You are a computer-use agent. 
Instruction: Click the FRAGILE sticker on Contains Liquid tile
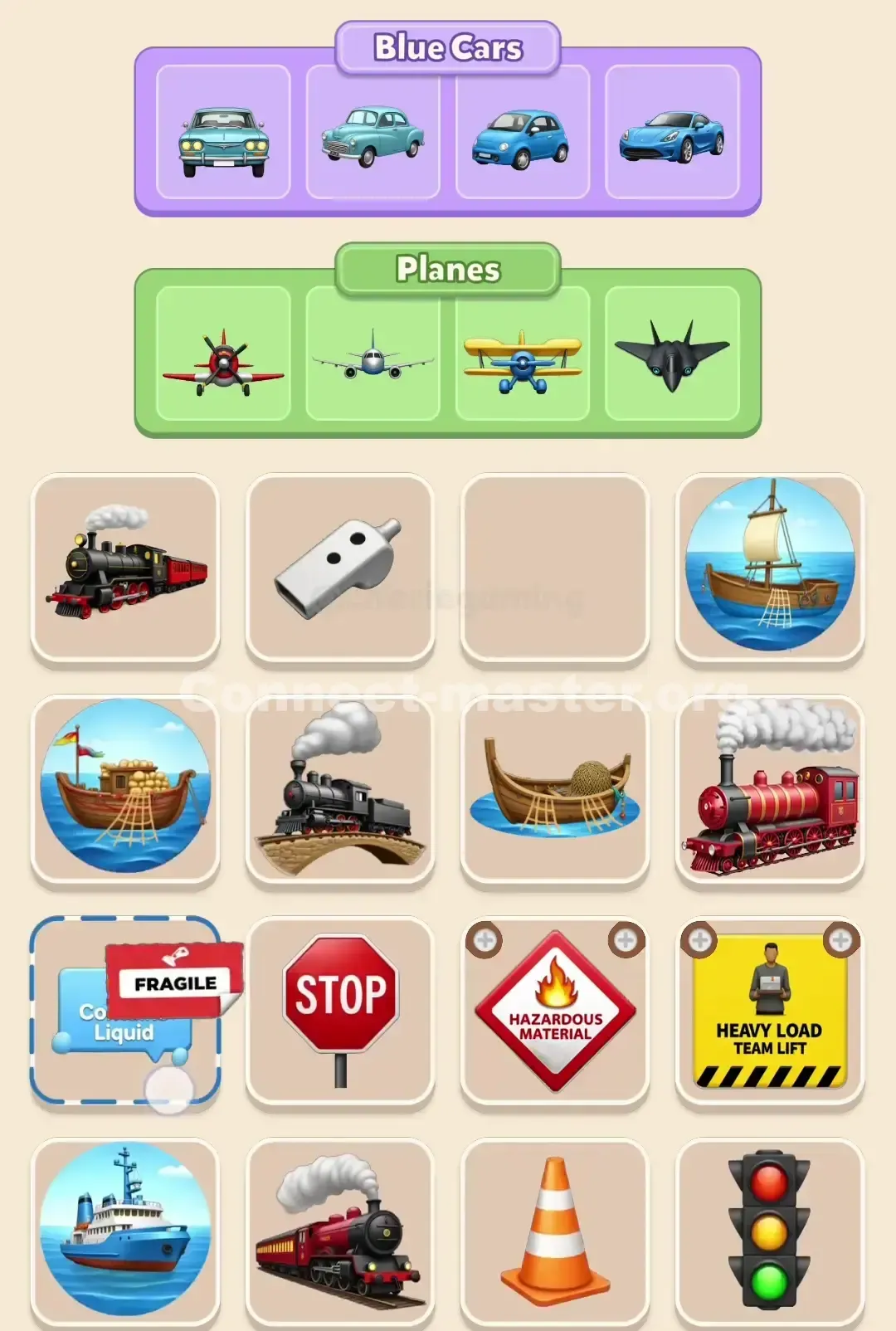point(173,982)
